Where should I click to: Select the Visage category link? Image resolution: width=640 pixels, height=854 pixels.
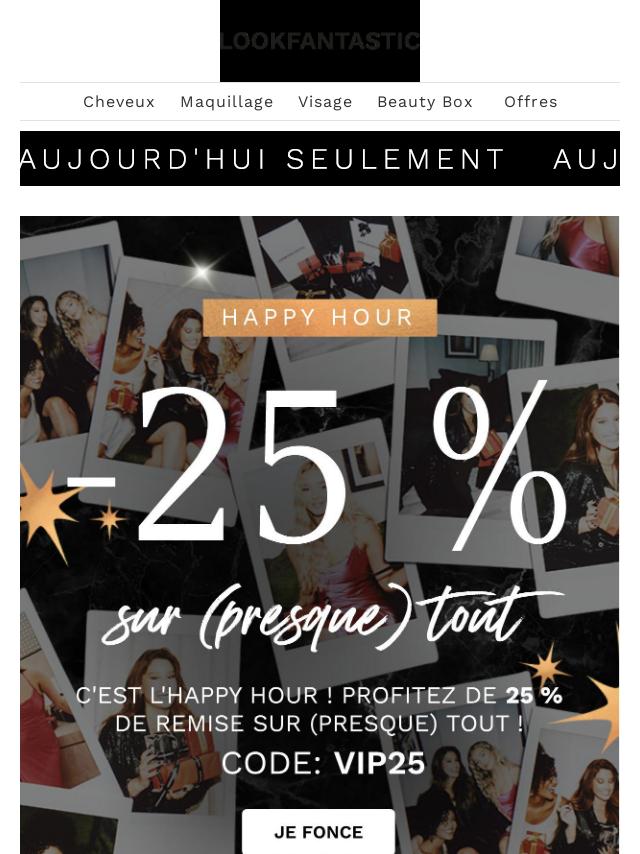pyautogui.click(x=325, y=102)
